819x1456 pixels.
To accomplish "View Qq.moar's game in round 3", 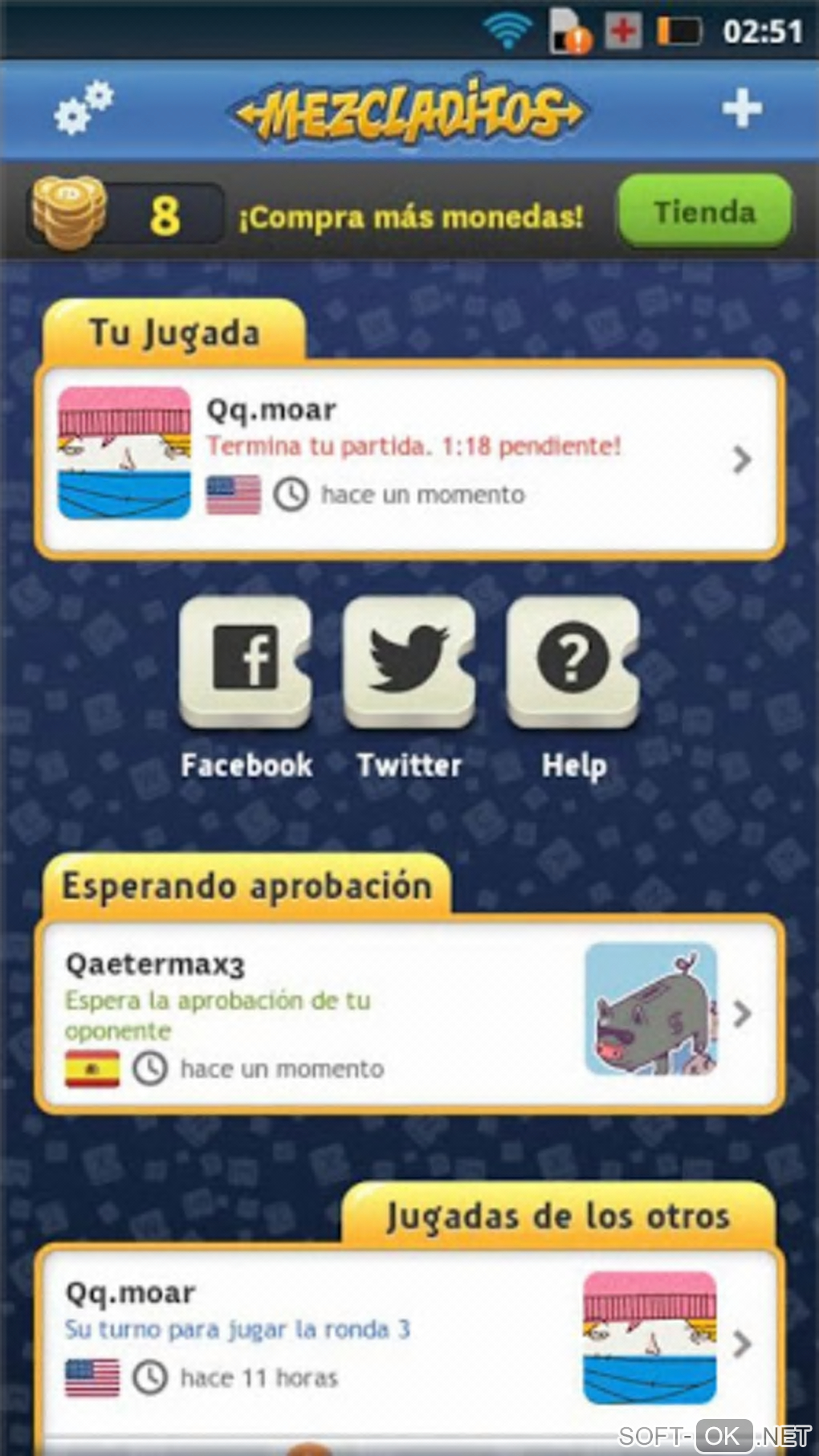I will tap(409, 1339).
